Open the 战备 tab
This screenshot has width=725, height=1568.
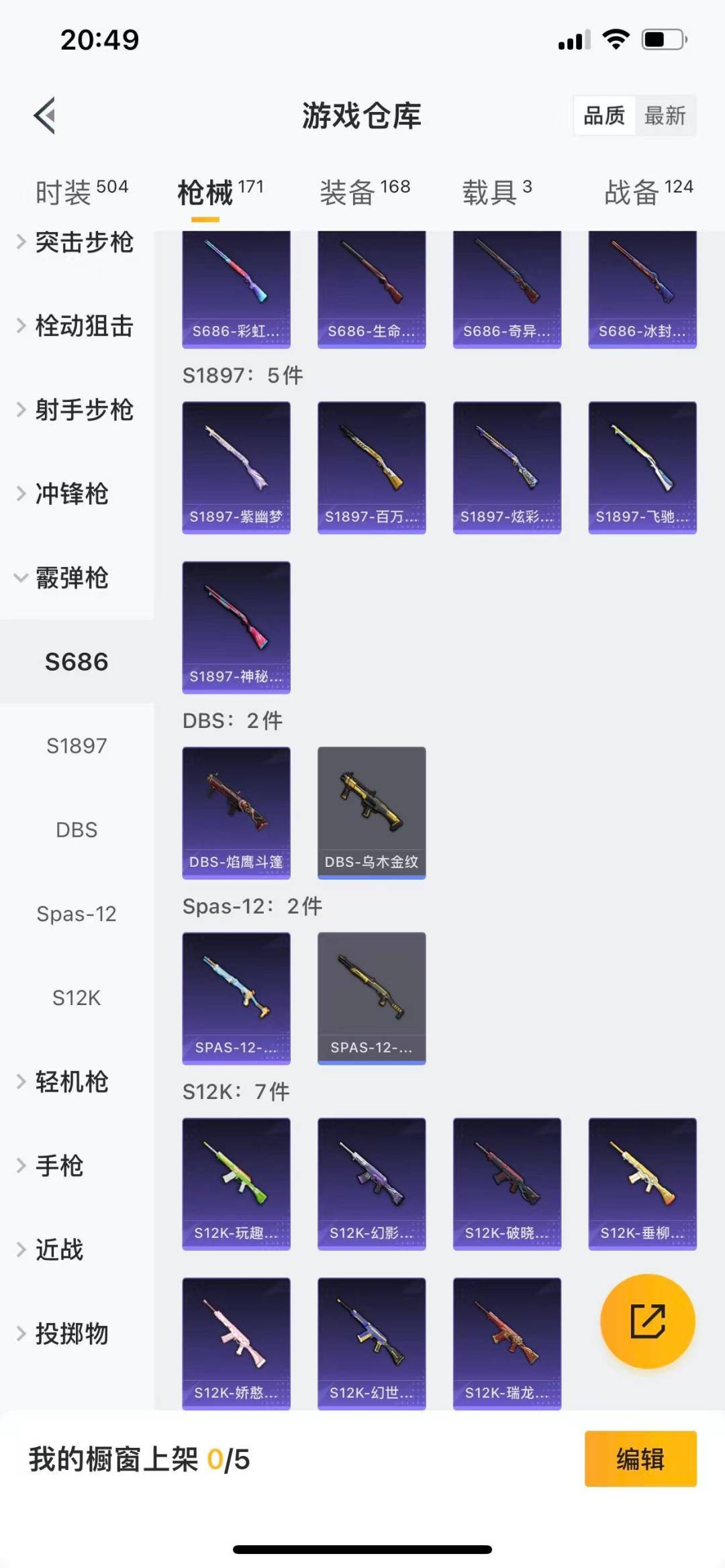click(x=648, y=193)
